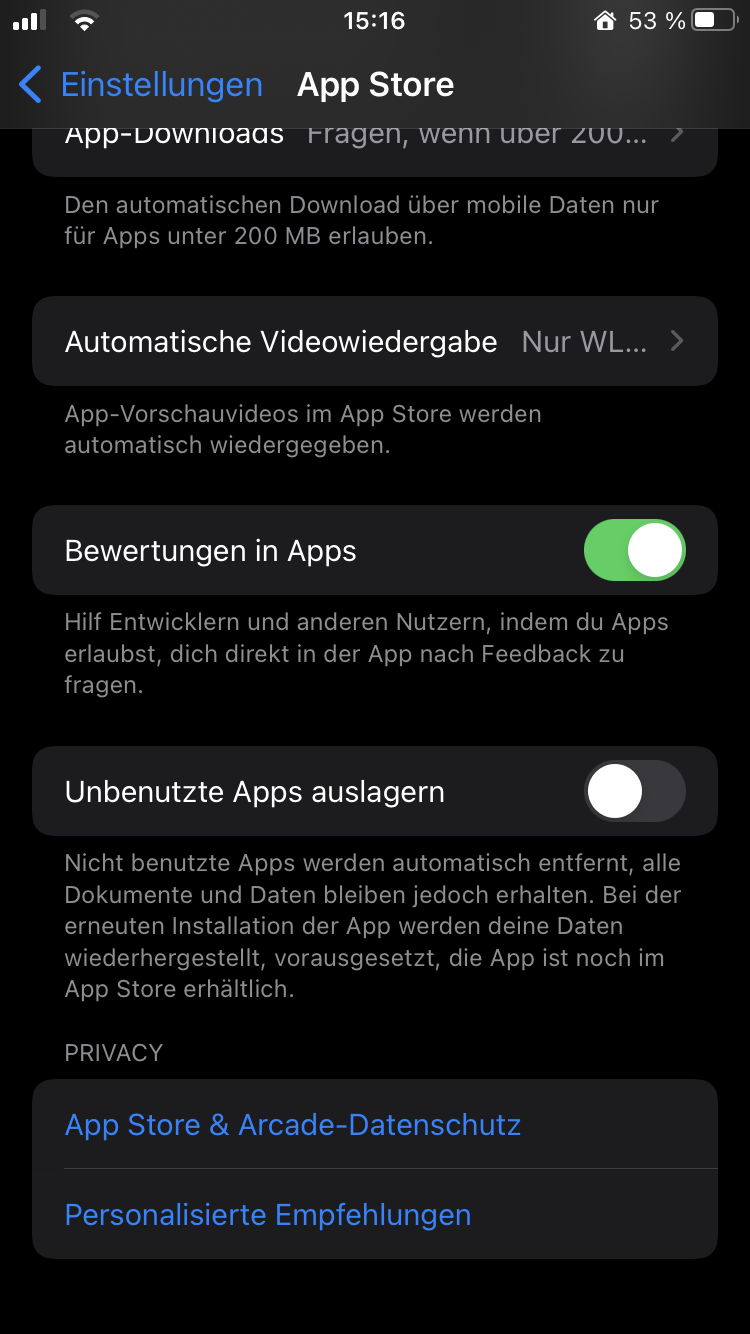Viewport: 750px width, 1334px height.
Task: Go back to Einstellungen
Action: (x=140, y=85)
